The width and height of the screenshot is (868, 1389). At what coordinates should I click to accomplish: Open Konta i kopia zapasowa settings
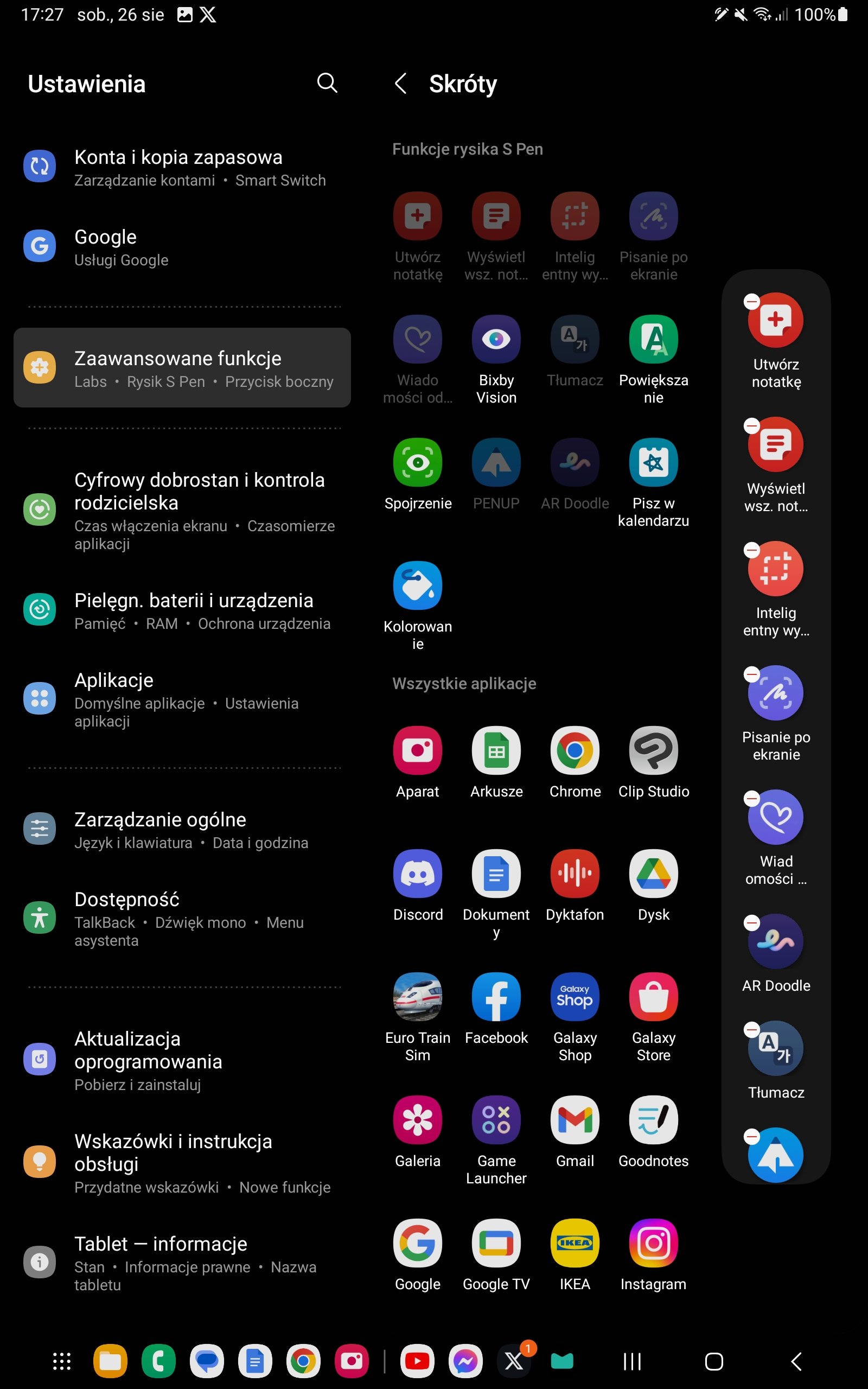coord(182,167)
